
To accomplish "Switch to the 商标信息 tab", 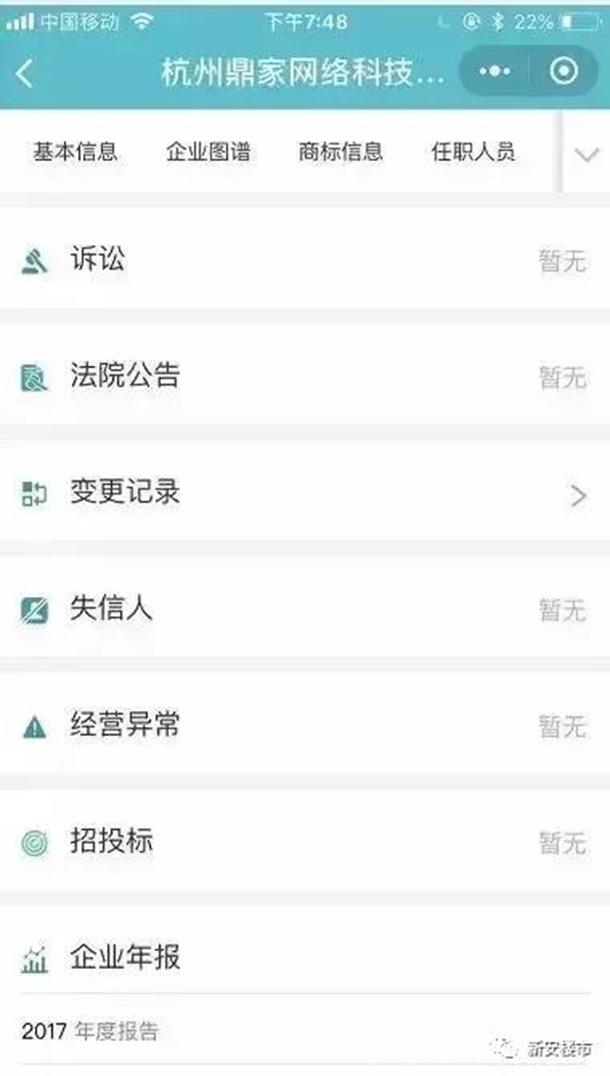I will (341, 152).
